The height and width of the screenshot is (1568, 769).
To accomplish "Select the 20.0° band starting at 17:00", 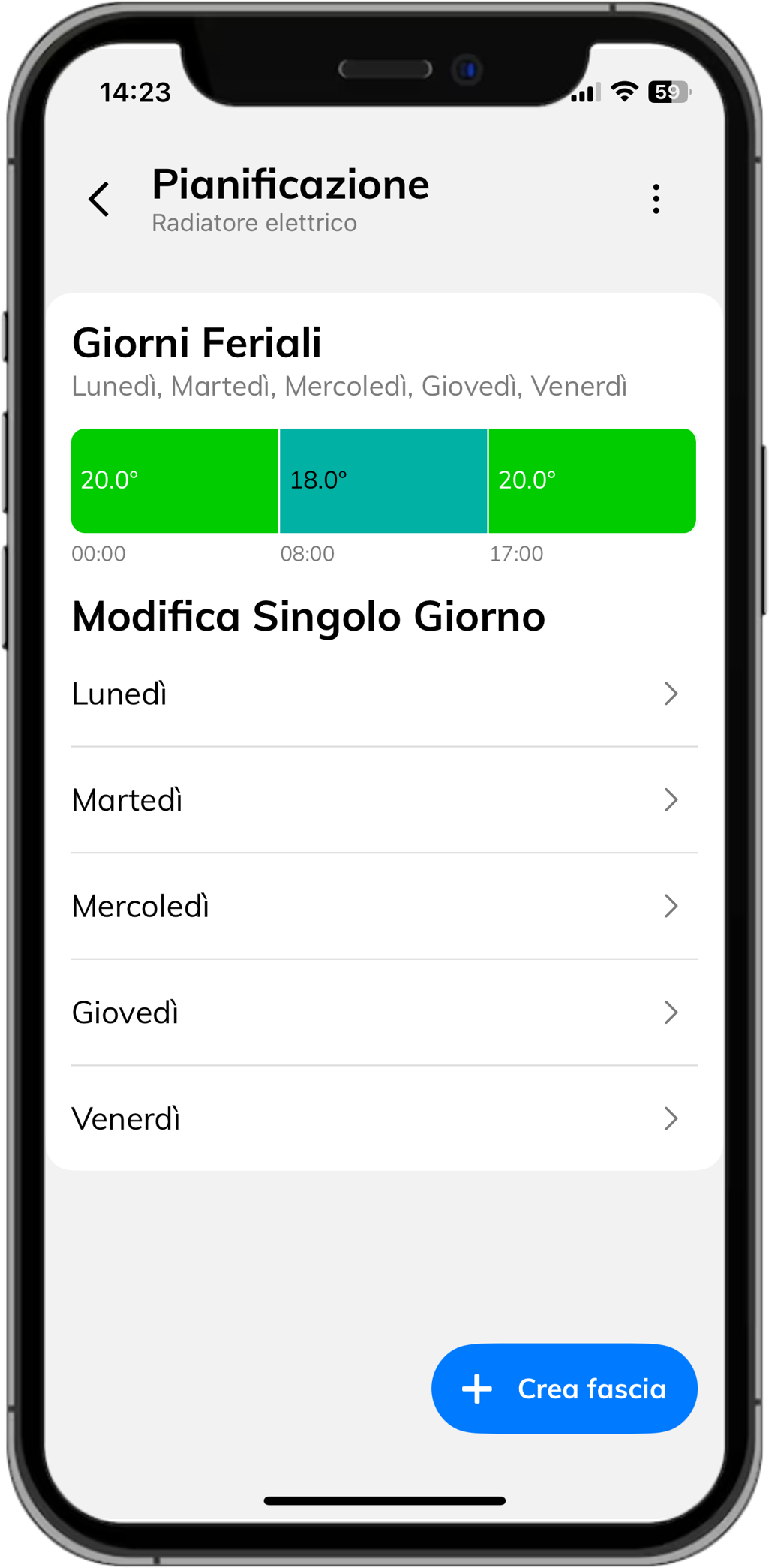I will pos(593,480).
